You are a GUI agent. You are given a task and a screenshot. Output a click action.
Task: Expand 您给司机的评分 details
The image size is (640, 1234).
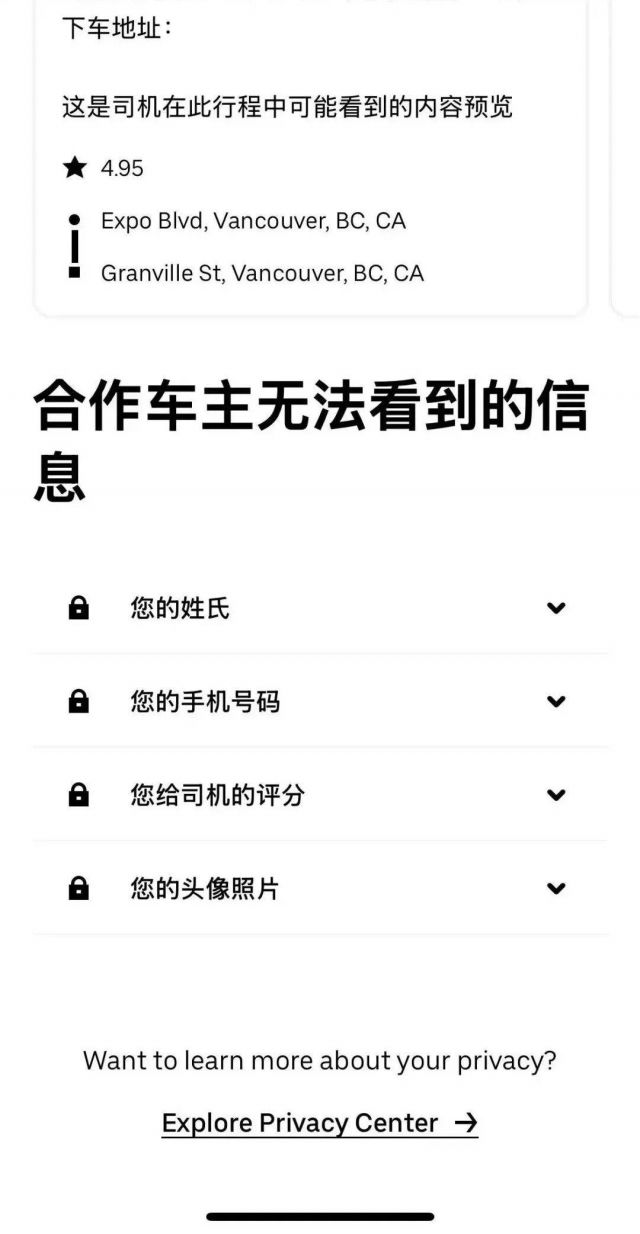pyautogui.click(x=556, y=795)
